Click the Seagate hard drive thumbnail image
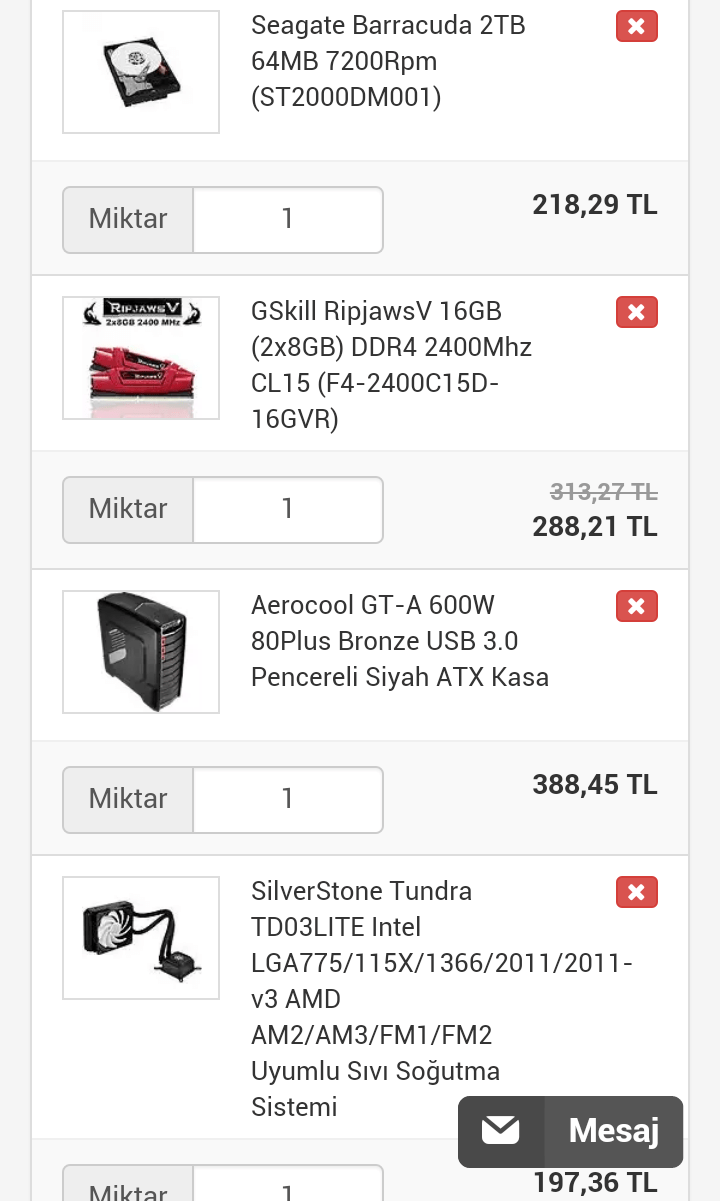 point(141,71)
